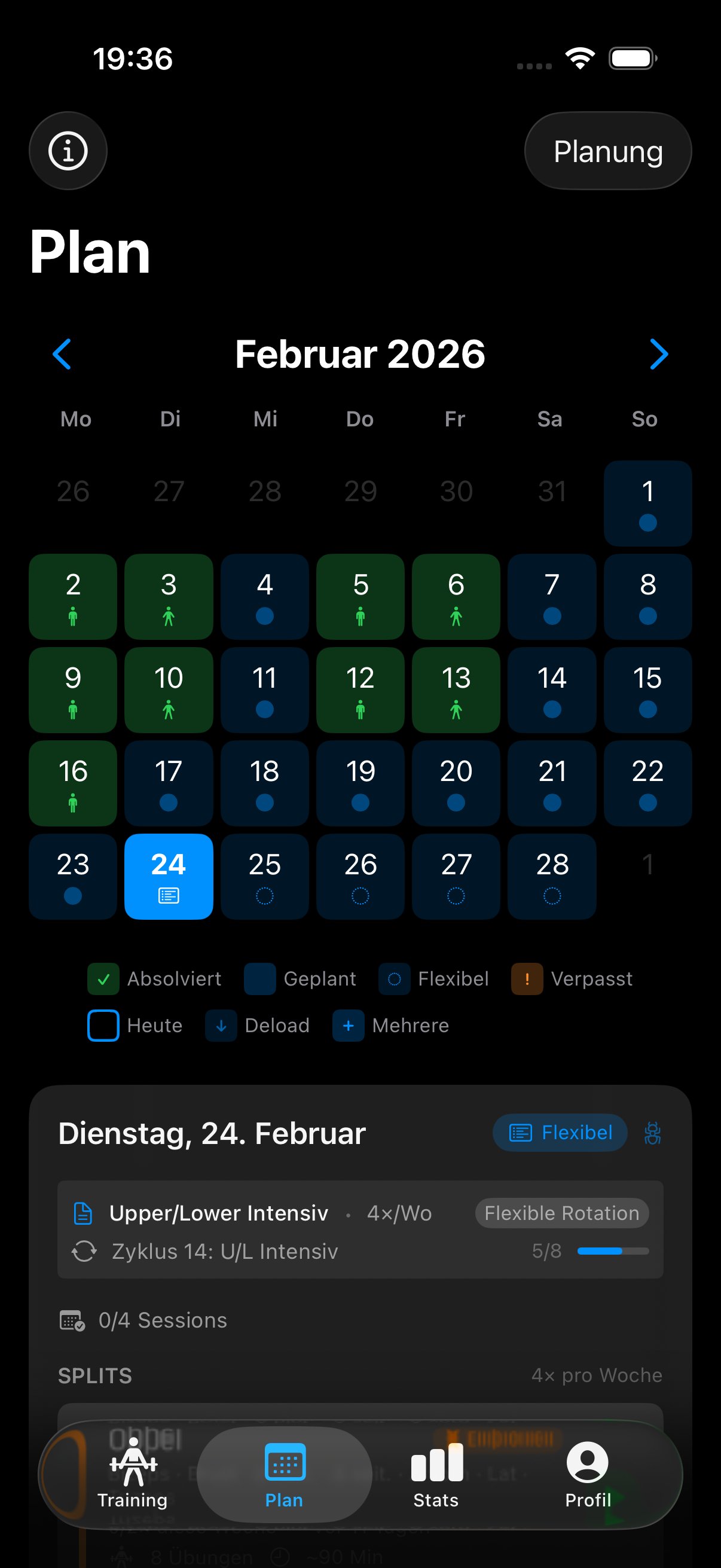
Task: Switch to the Plan tab
Action: [284, 1473]
